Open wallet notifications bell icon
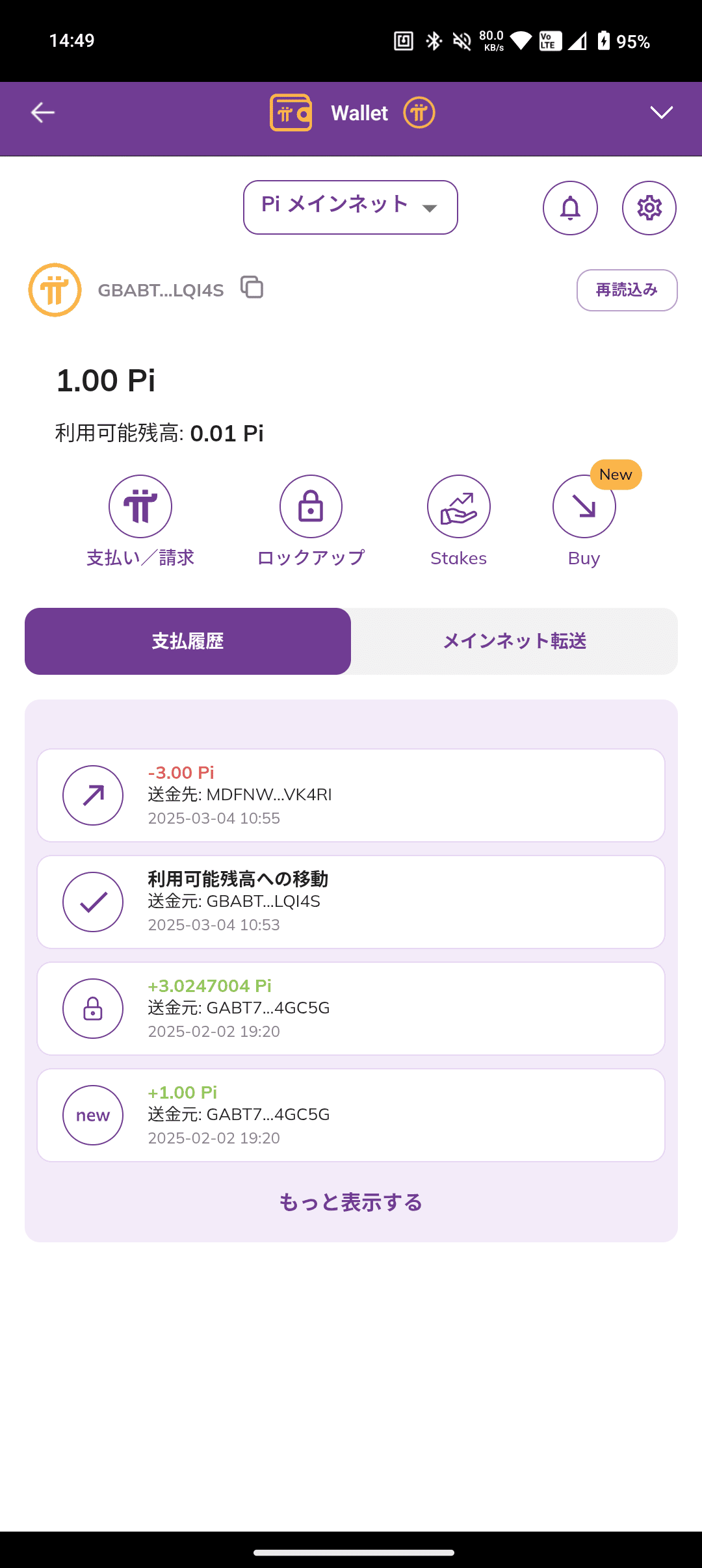The width and height of the screenshot is (702, 1568). (569, 207)
